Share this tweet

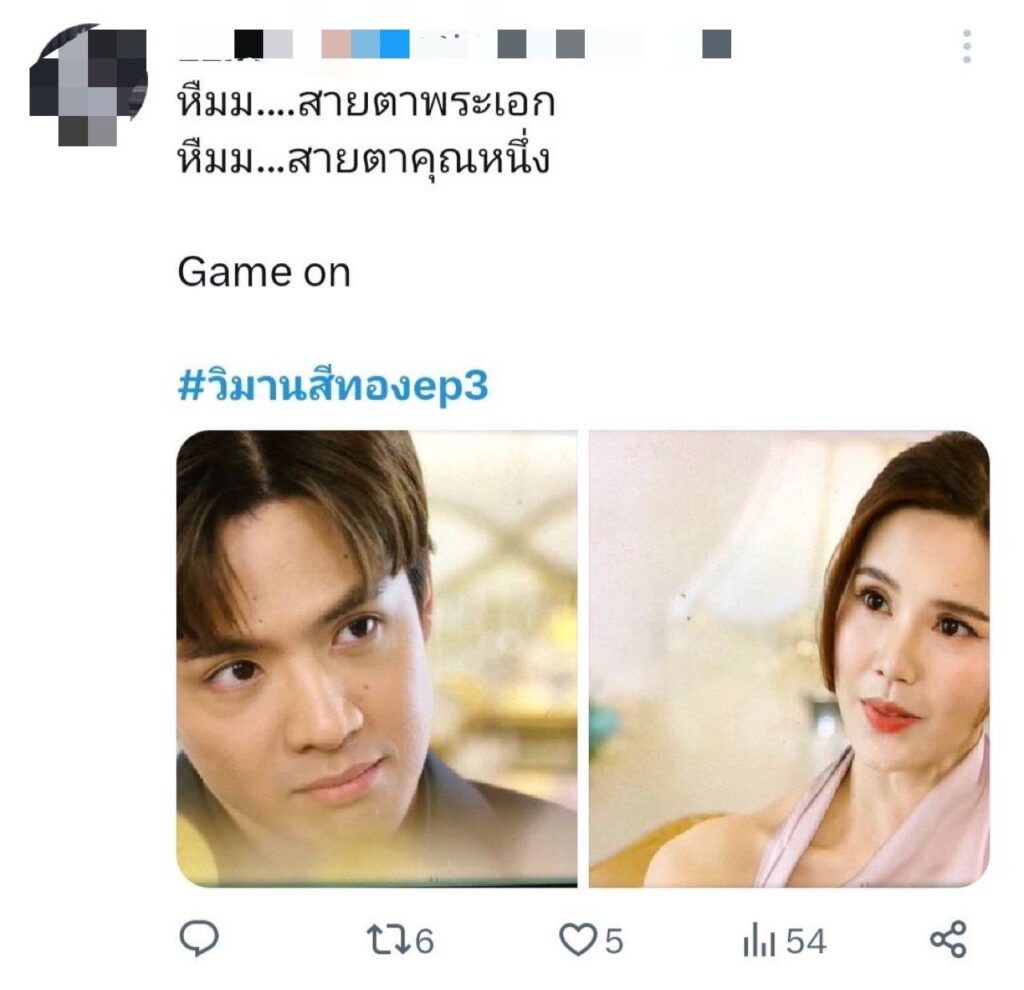pos(947,940)
